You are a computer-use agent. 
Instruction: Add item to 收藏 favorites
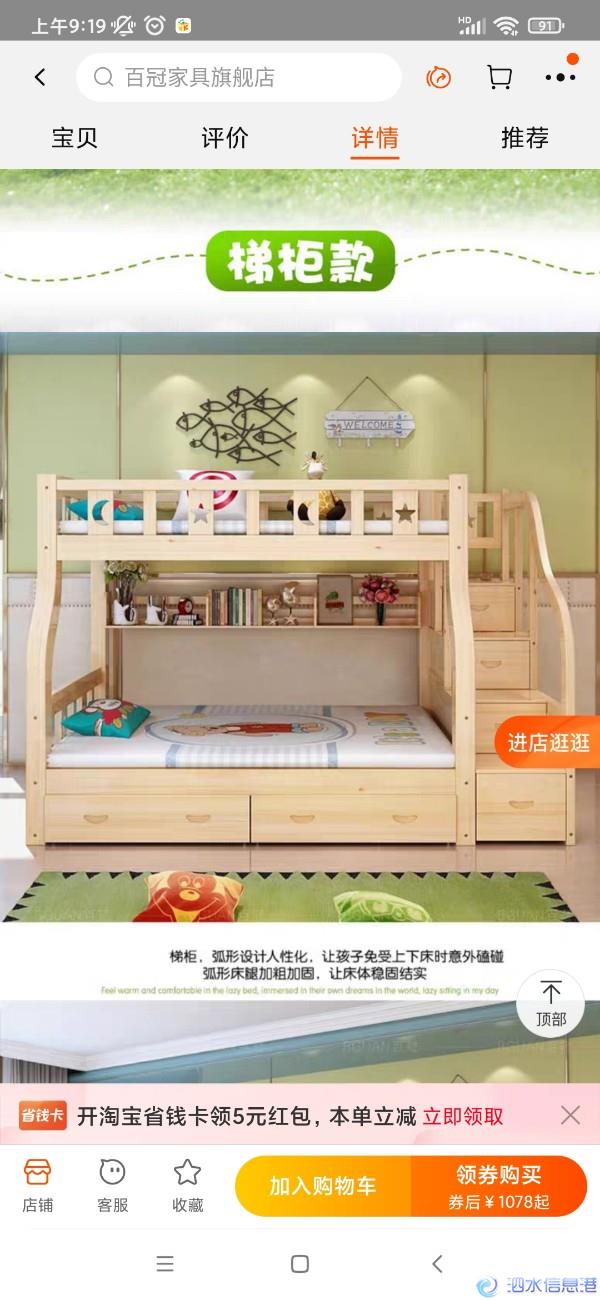click(x=187, y=1185)
